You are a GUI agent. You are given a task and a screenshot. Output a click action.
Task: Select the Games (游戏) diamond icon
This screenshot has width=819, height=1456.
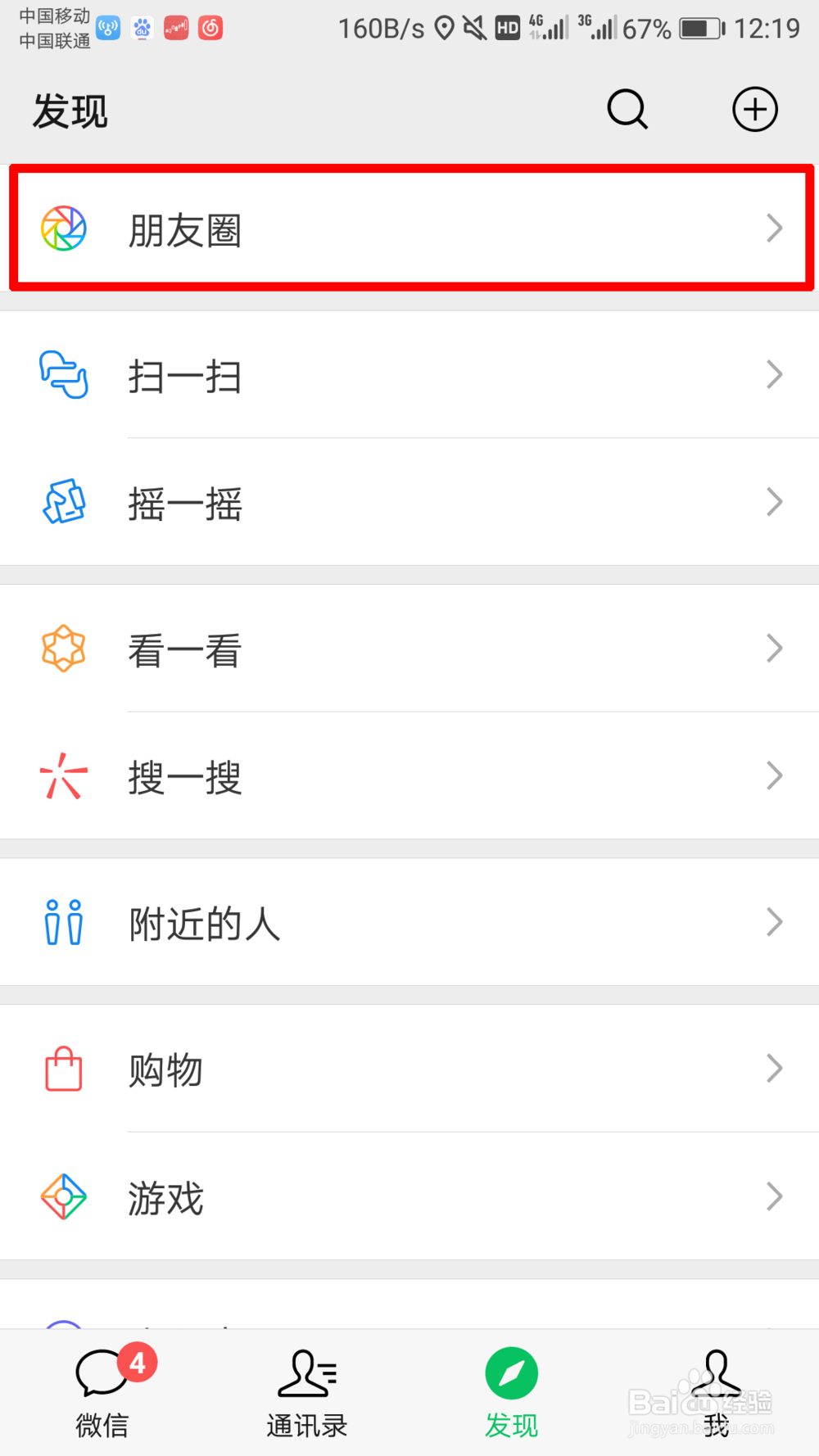[x=63, y=1196]
